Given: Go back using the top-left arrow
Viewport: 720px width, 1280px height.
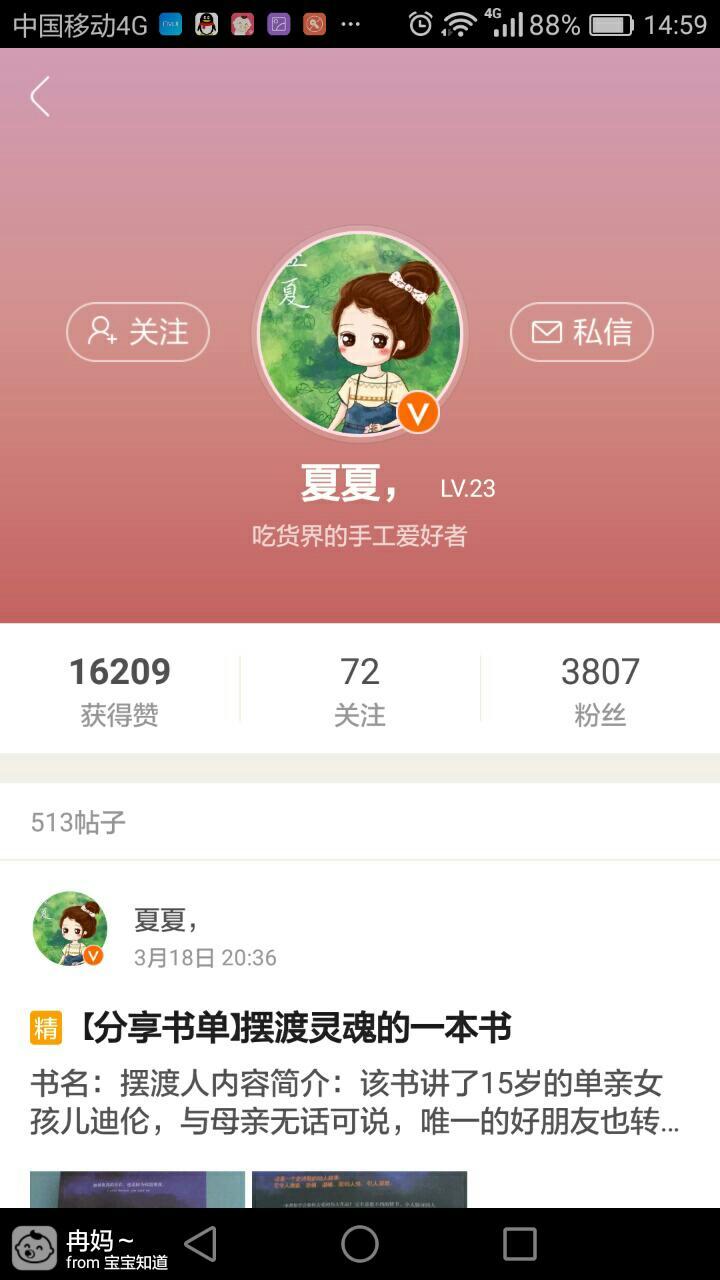Looking at the screenshot, I should [x=40, y=97].
